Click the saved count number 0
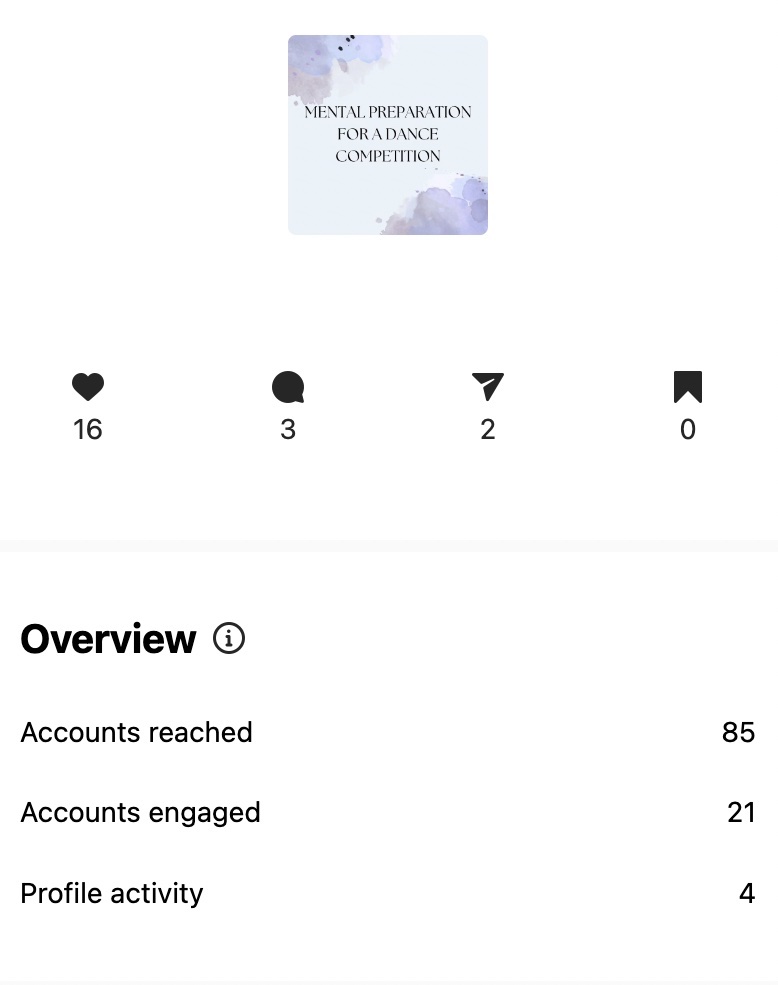The image size is (778, 985). pos(688,429)
